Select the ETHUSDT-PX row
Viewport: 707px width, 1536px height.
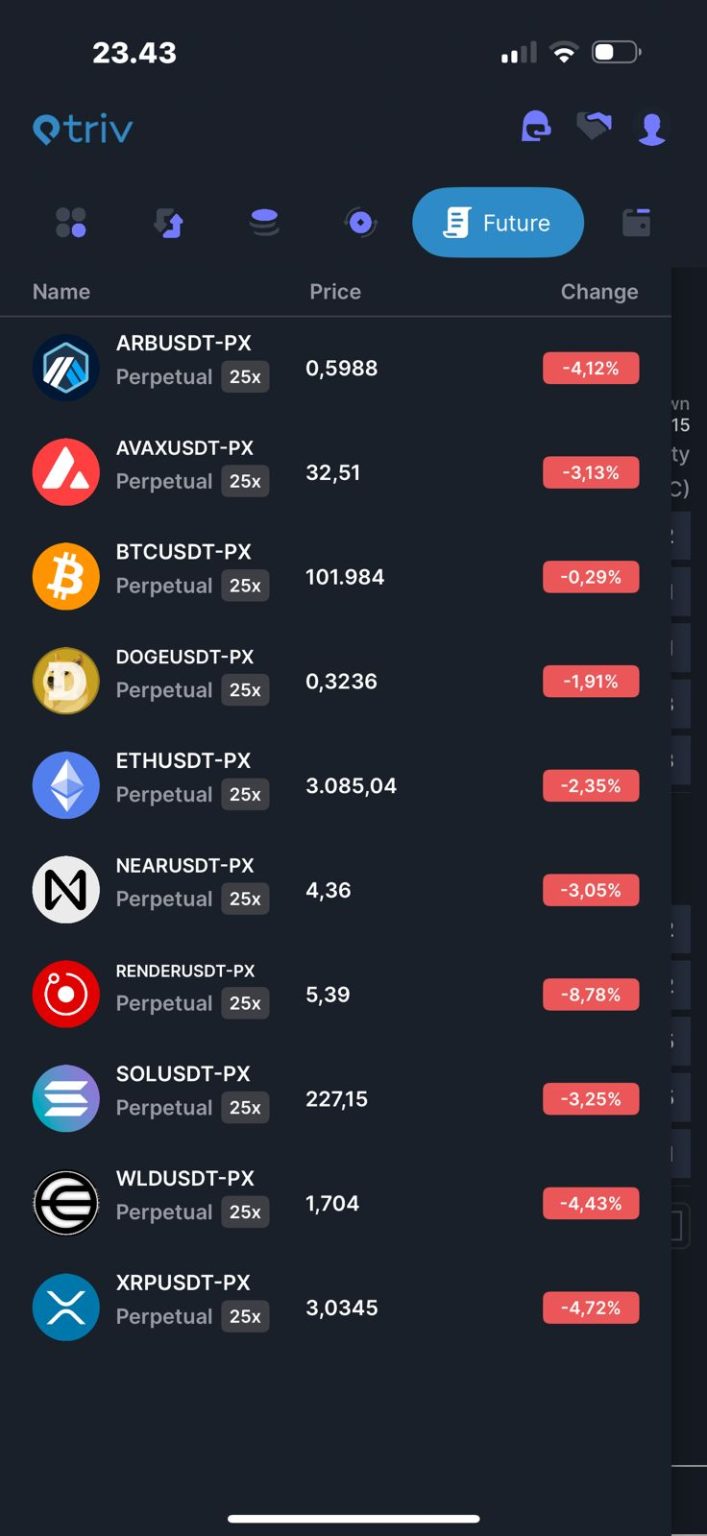[335, 786]
